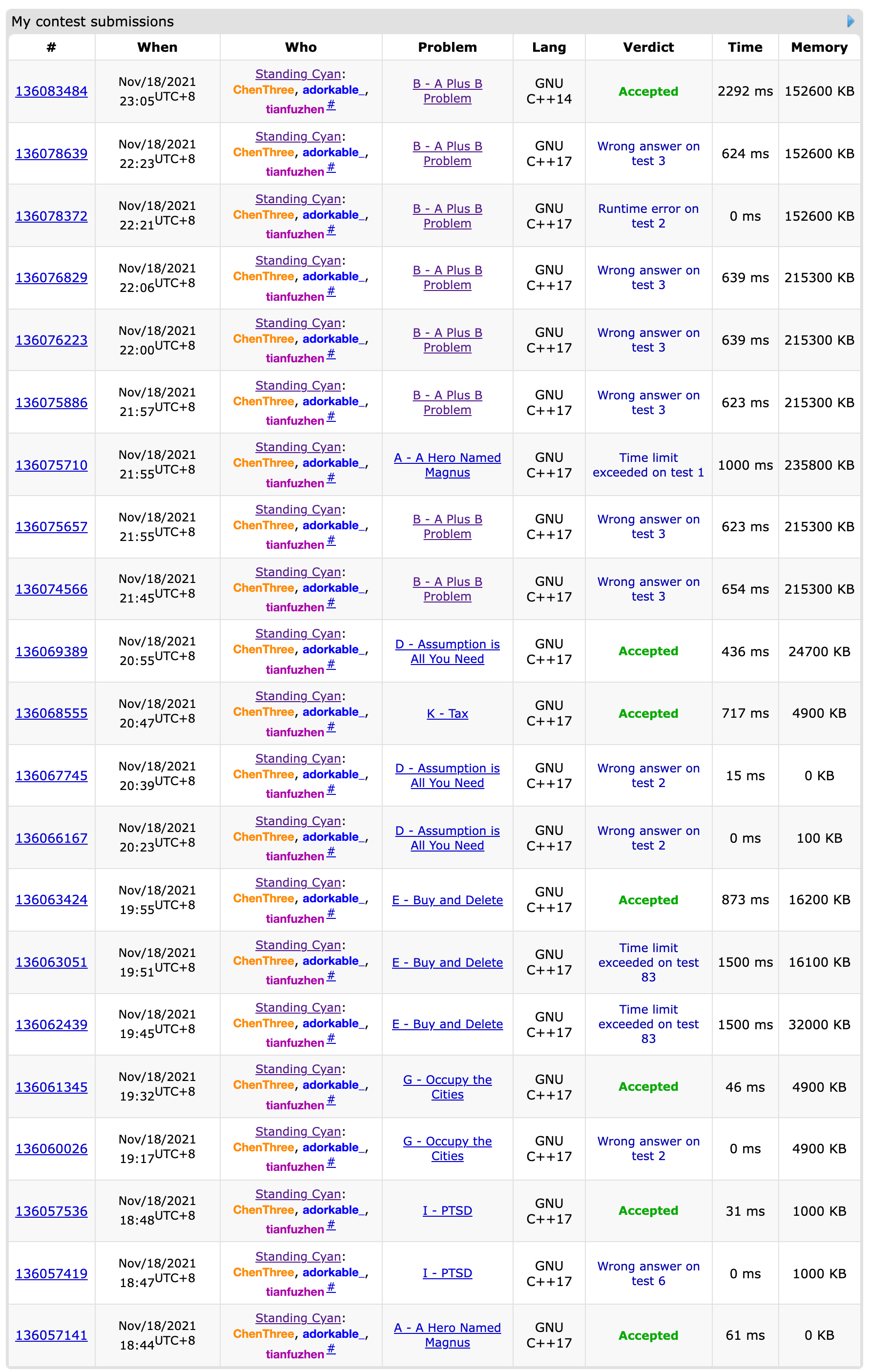Tap the # link after tianfuzhen in row 136057419
Viewport: 869px width, 1372px height.
[x=331, y=1287]
